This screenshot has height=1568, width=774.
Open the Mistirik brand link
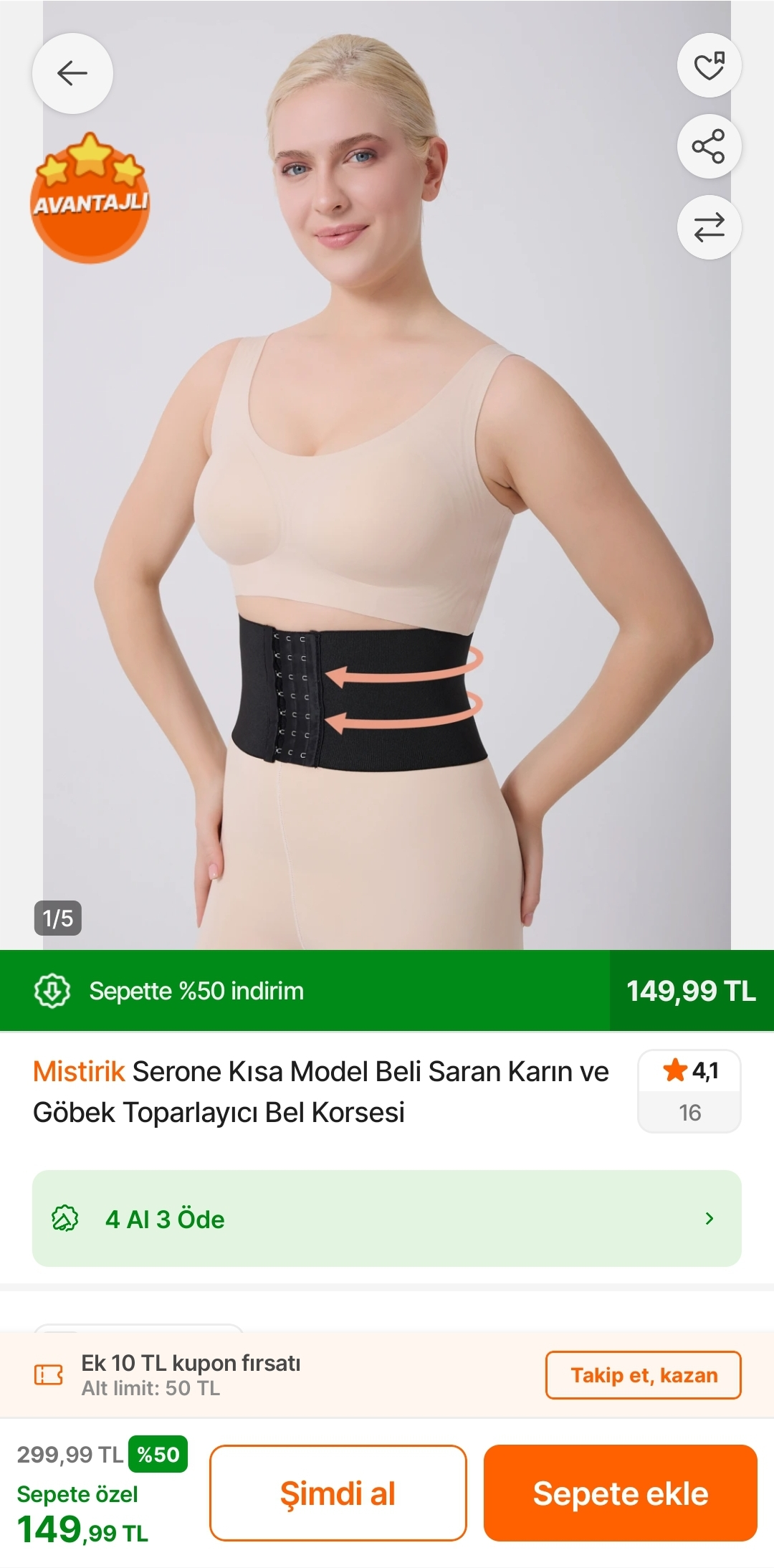point(79,1072)
